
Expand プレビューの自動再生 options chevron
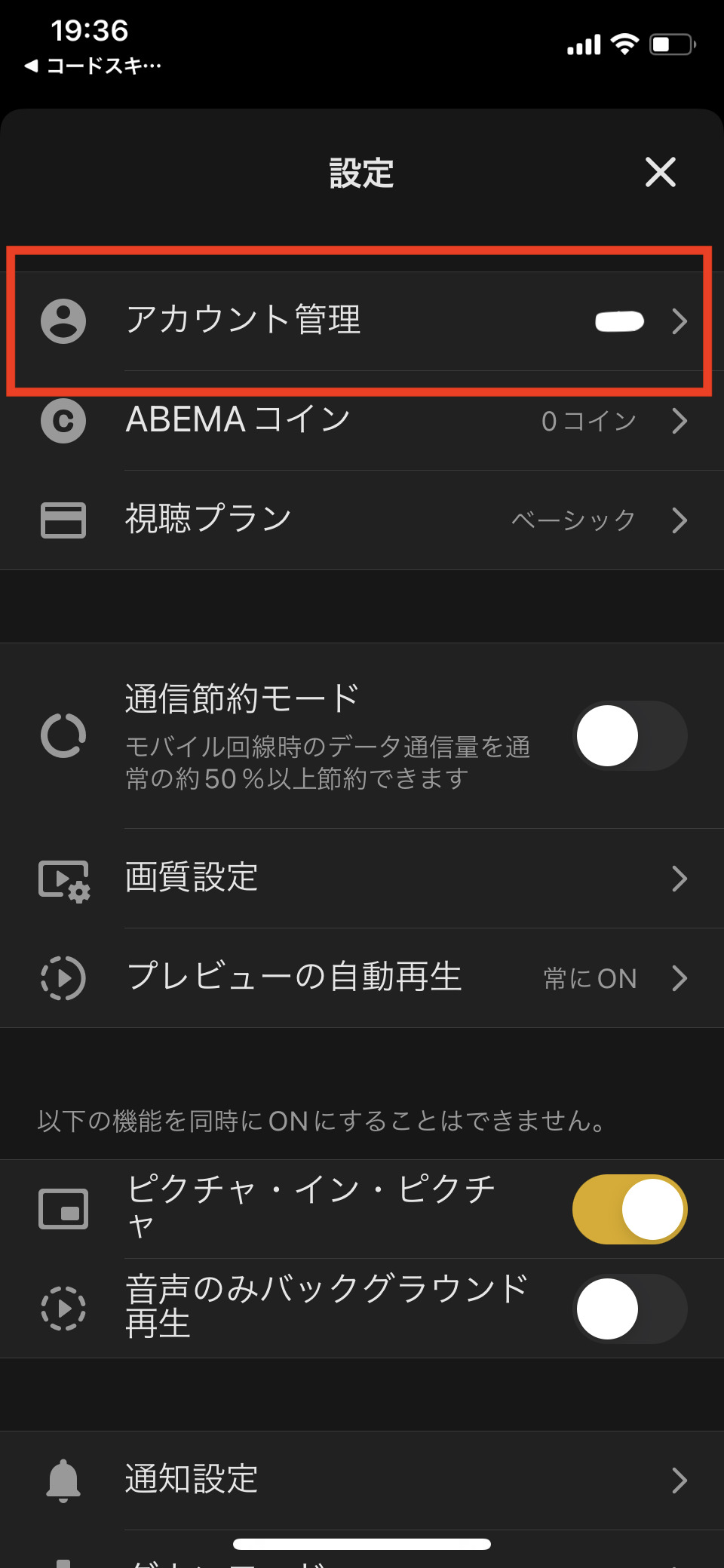pyautogui.click(x=681, y=978)
